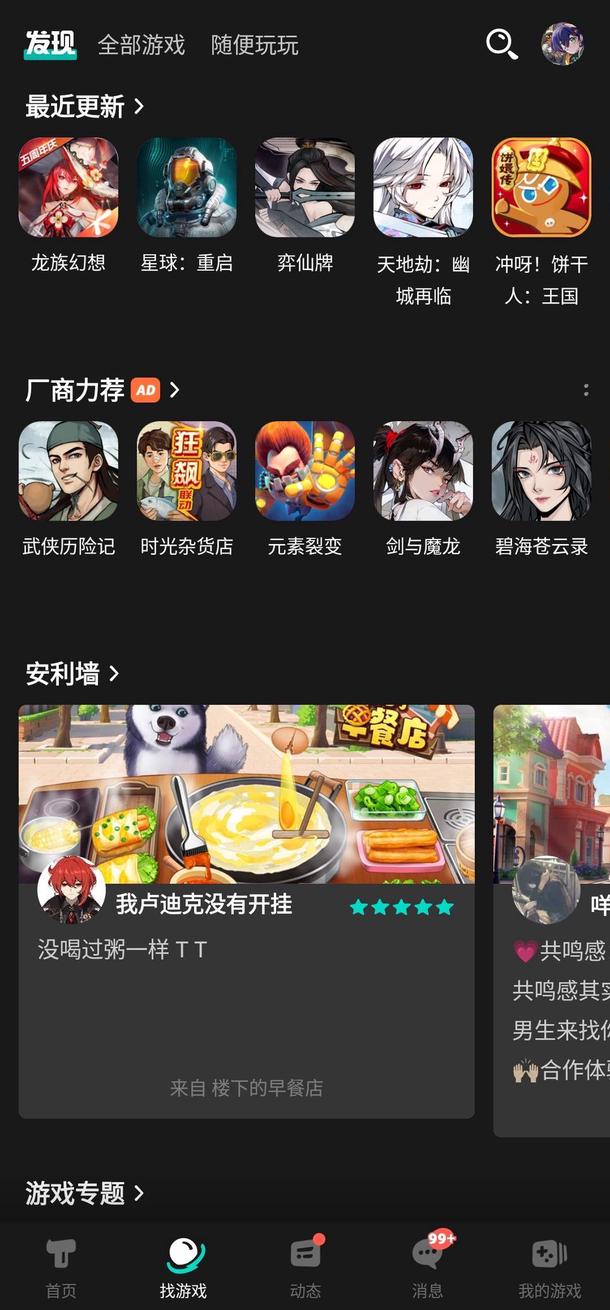Switch to the 动态 tab

[x=305, y=1266]
